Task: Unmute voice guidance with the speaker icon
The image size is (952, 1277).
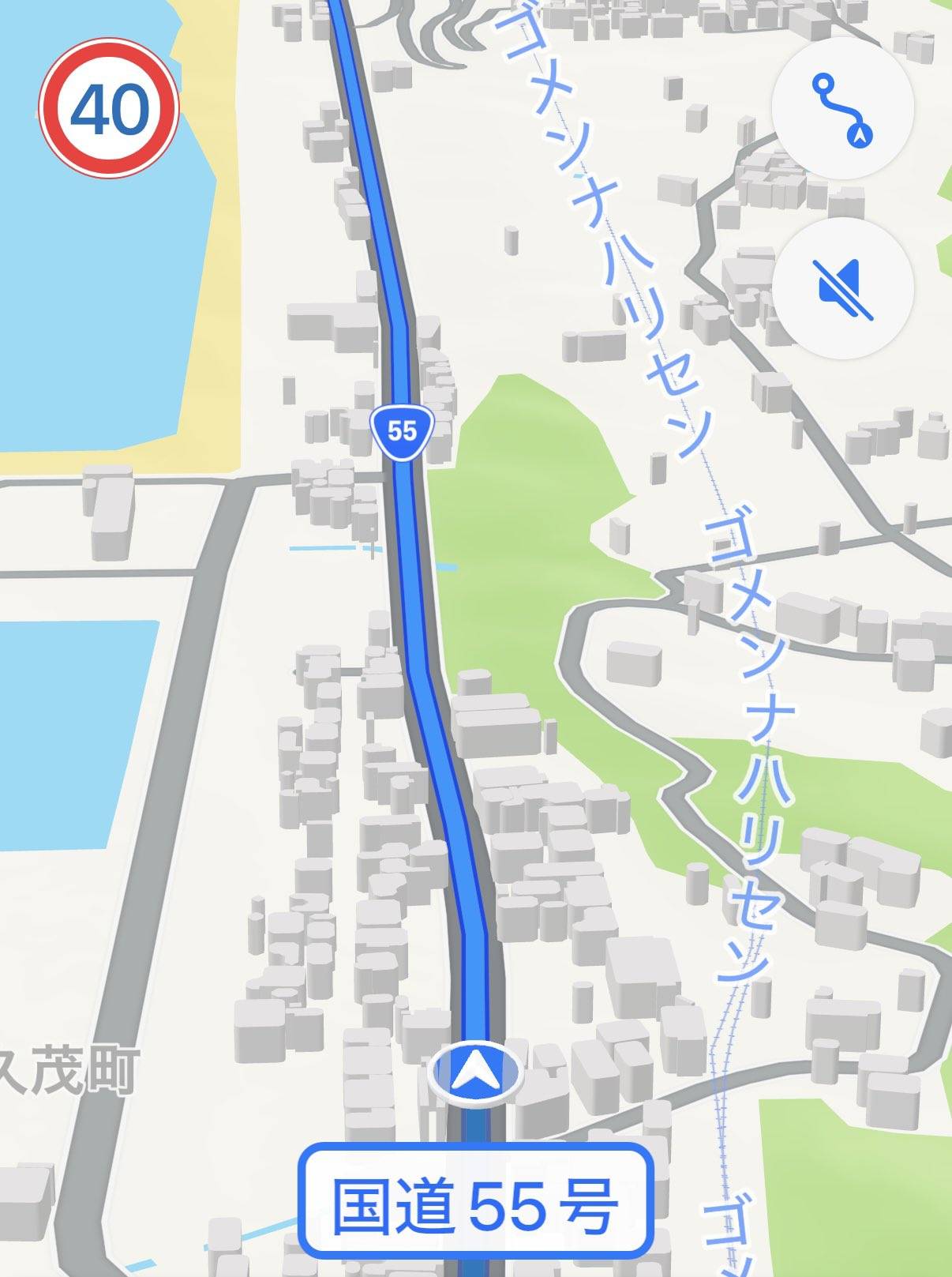Action: pos(842,287)
